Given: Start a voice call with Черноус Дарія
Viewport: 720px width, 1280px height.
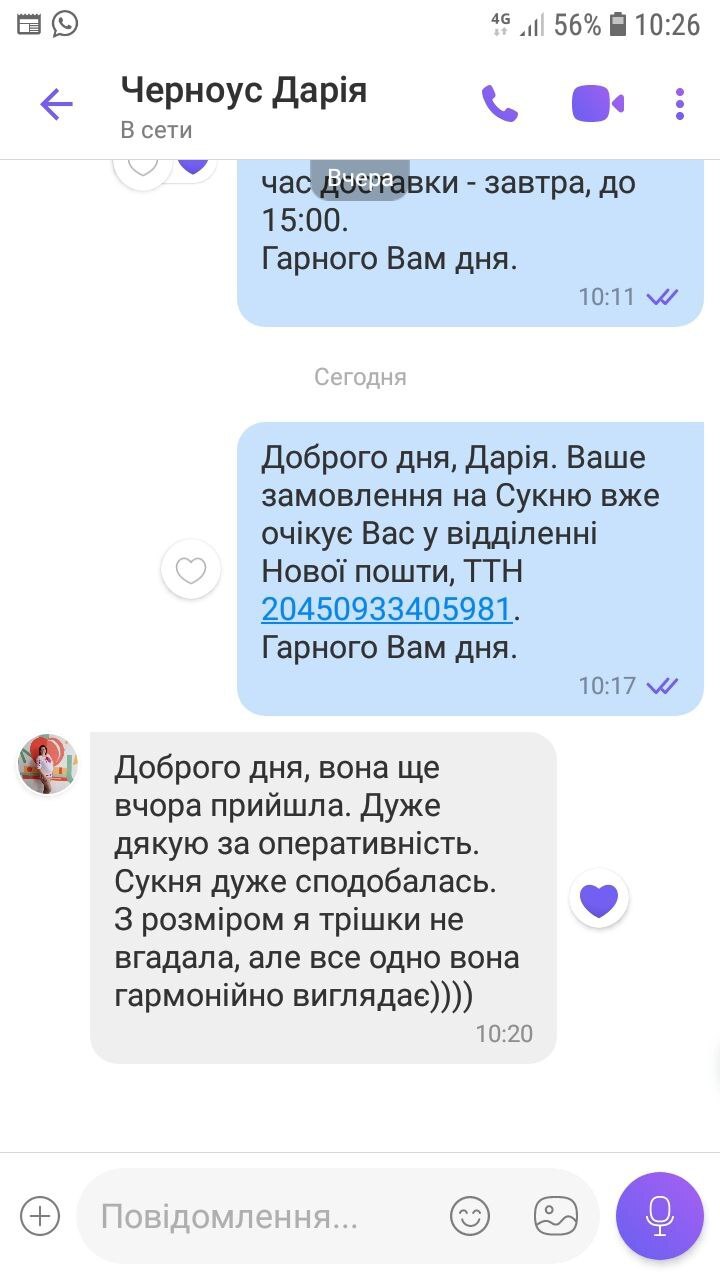Looking at the screenshot, I should click(x=500, y=104).
